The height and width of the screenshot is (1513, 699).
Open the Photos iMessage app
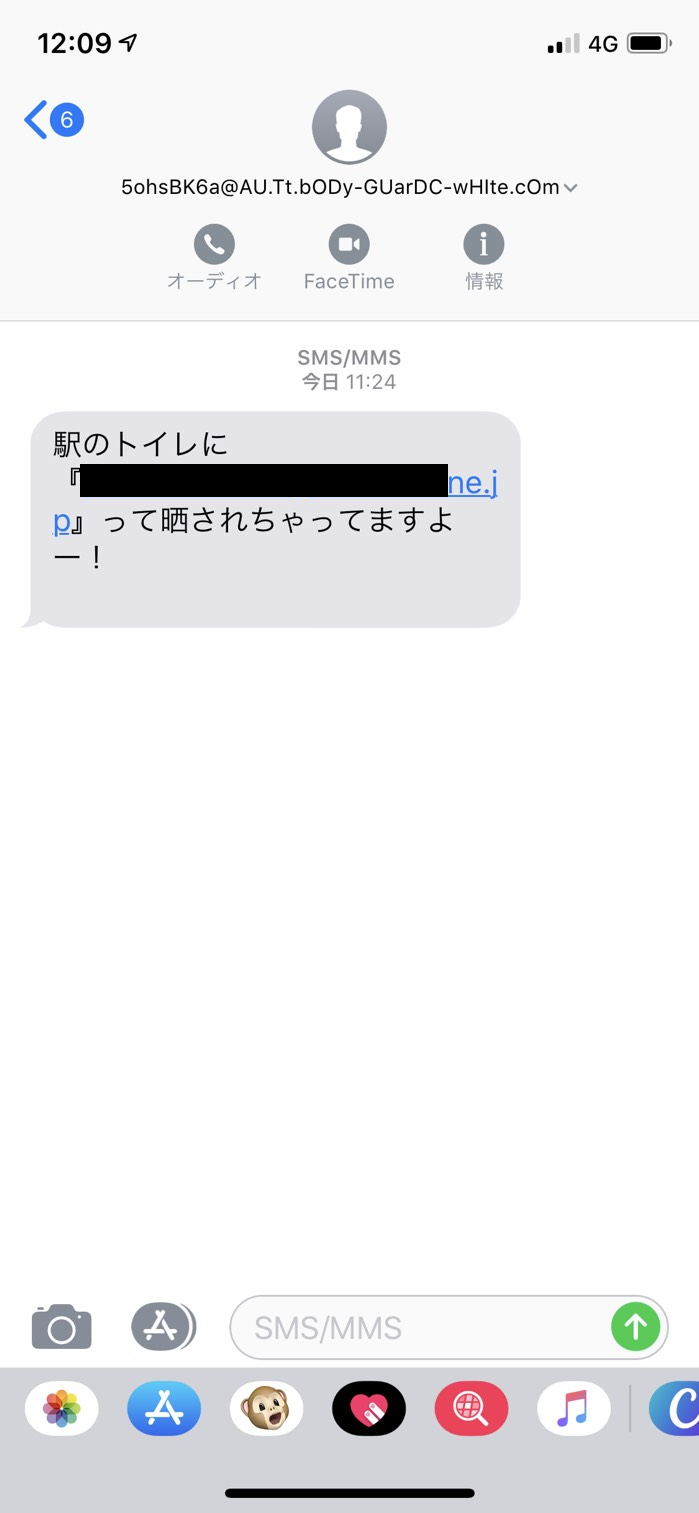[62, 1409]
